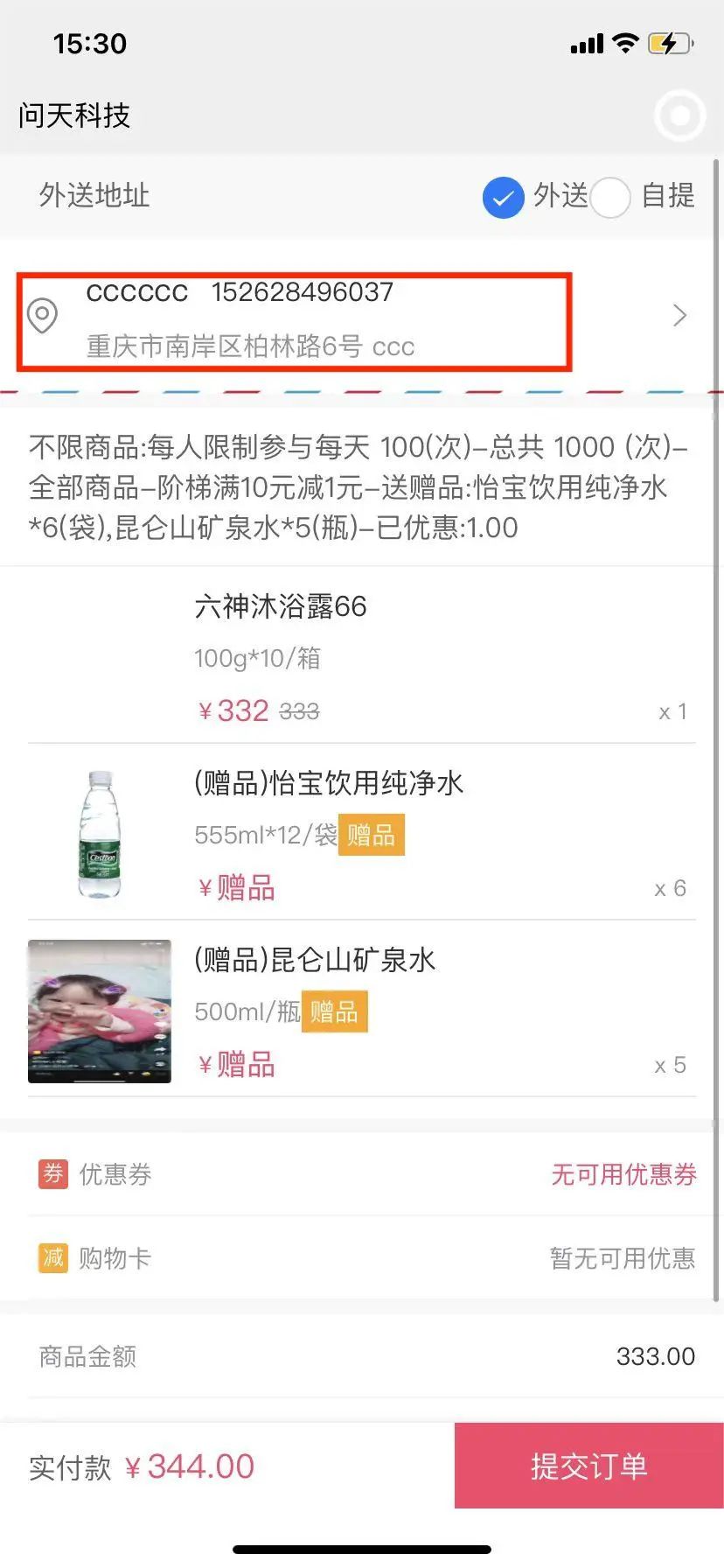Viewport: 724px width, 1568px height.
Task: Tap 提交订单 to submit the order
Action: [588, 1466]
